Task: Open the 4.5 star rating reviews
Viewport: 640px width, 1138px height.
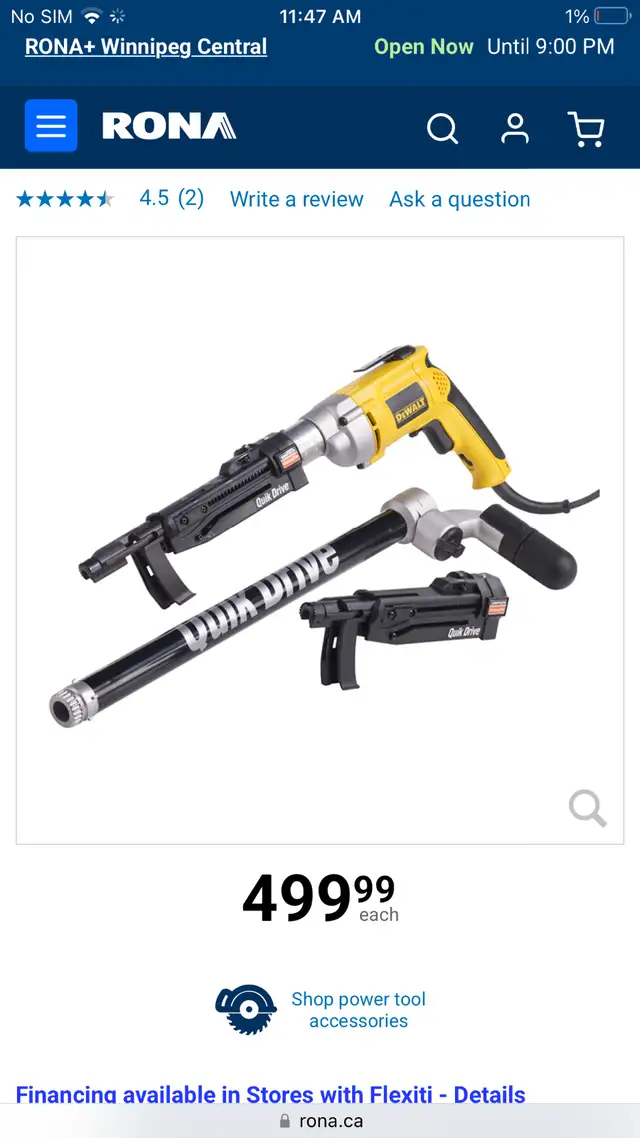Action: coord(110,198)
